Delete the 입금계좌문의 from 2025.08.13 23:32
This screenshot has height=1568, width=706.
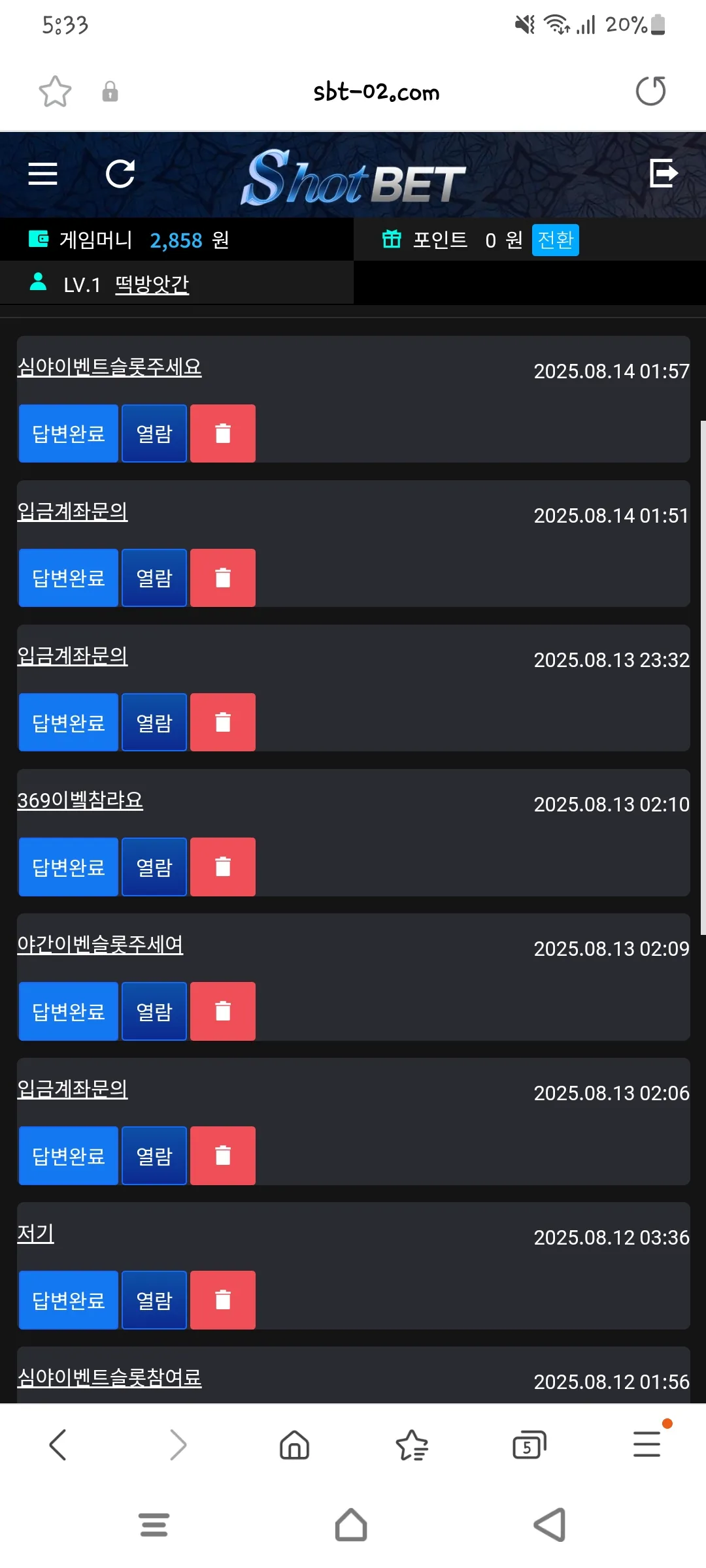(223, 722)
